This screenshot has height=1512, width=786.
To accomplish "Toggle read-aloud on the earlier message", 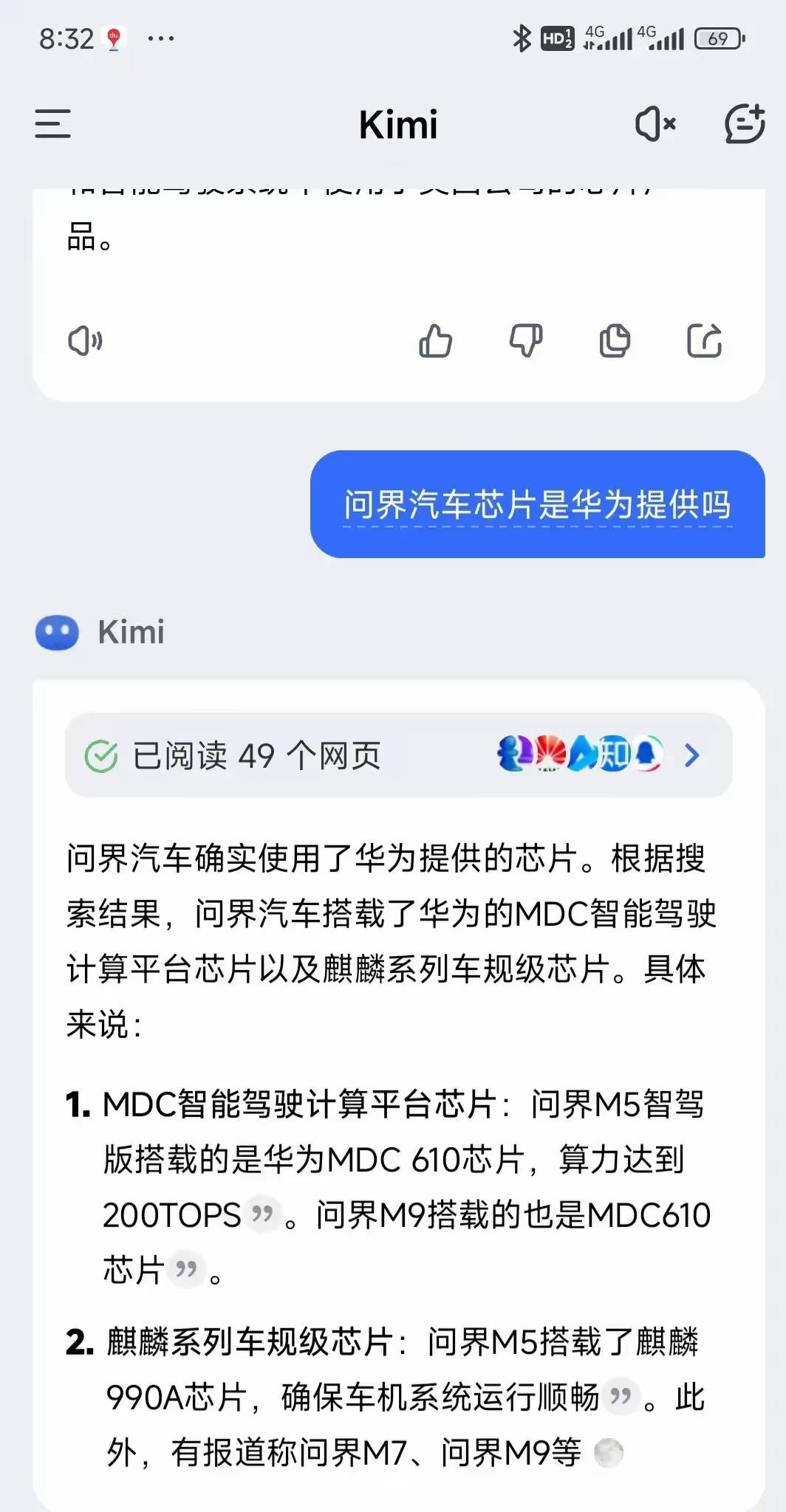I will (86, 341).
